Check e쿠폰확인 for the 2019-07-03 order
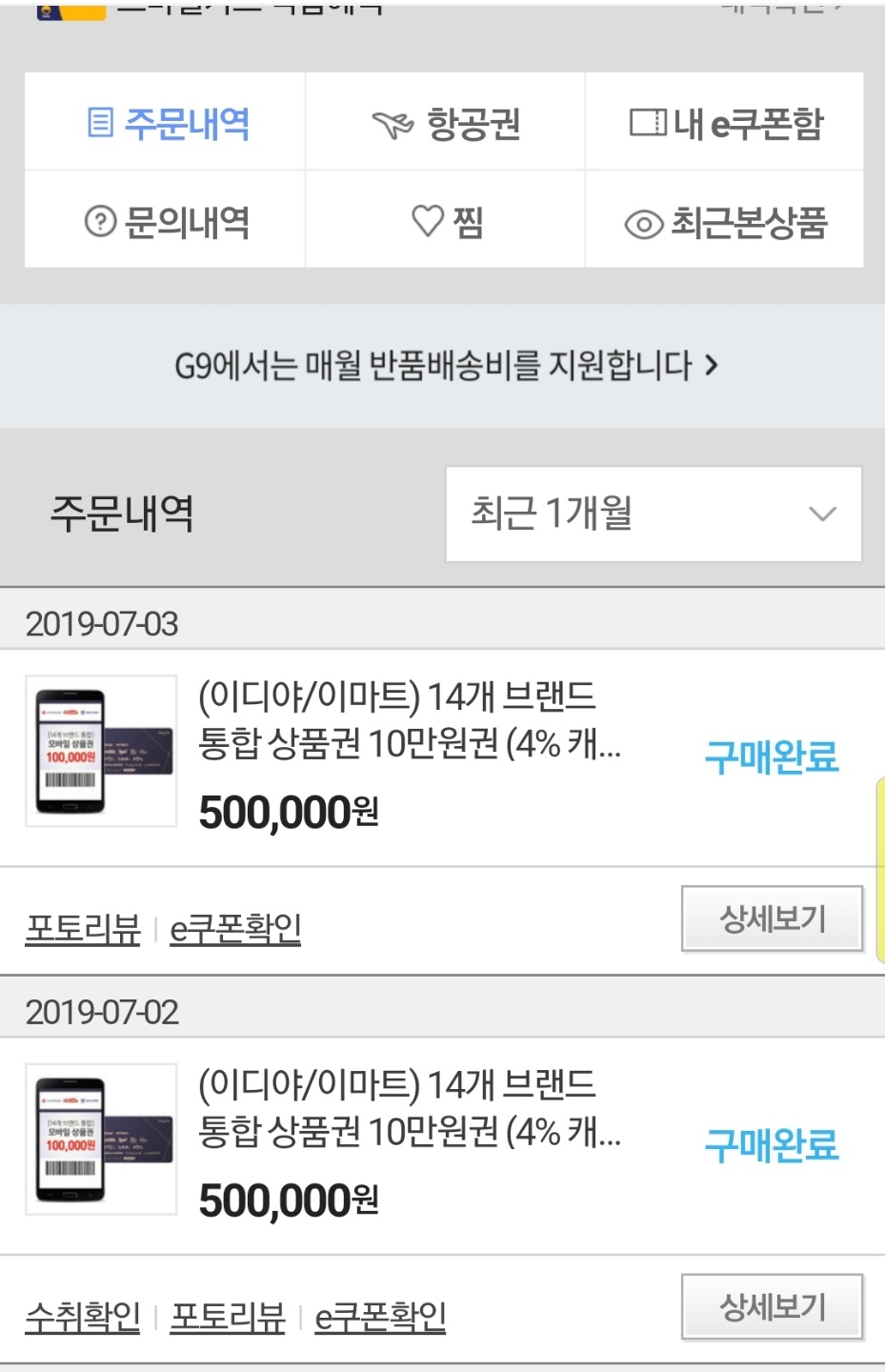 pyautogui.click(x=235, y=928)
